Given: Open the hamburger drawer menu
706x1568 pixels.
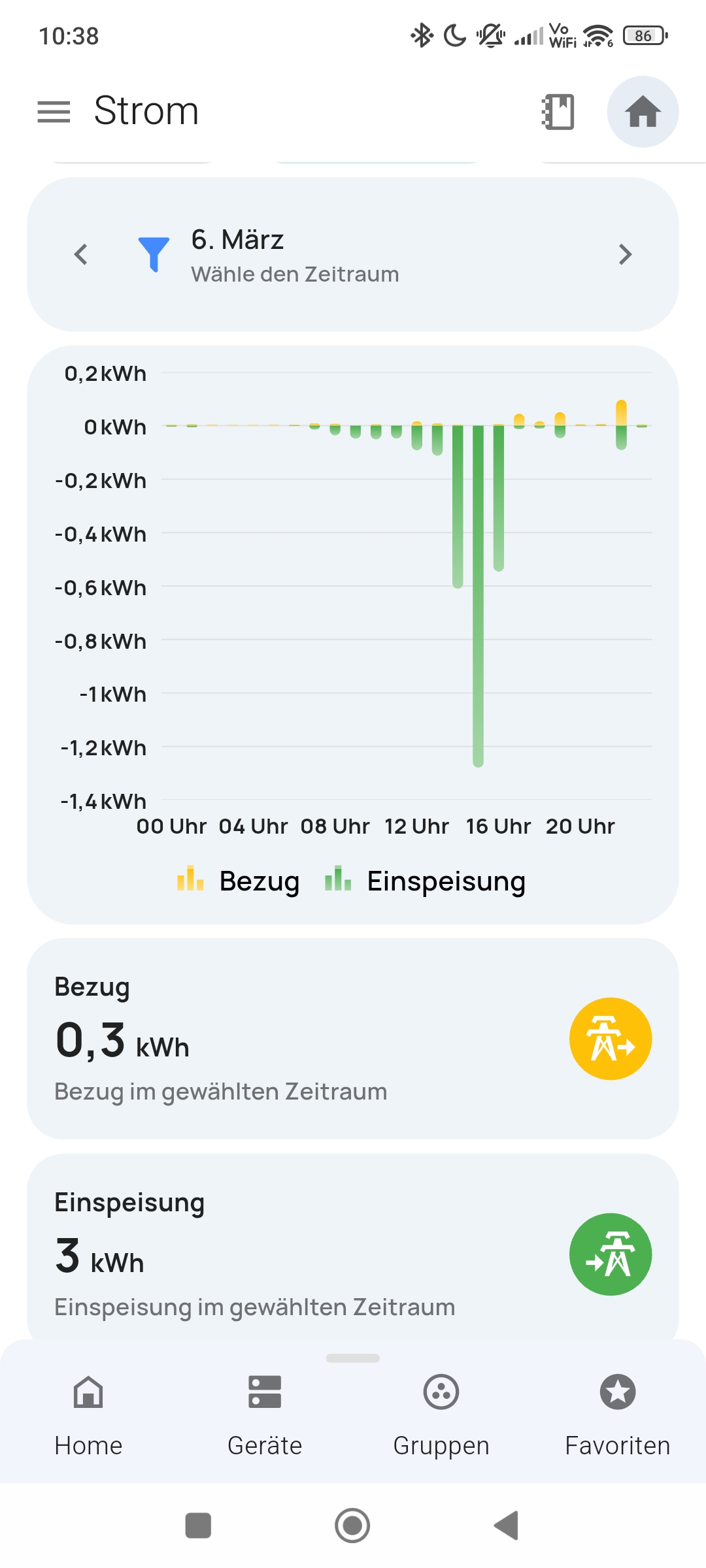Looking at the screenshot, I should click(54, 112).
